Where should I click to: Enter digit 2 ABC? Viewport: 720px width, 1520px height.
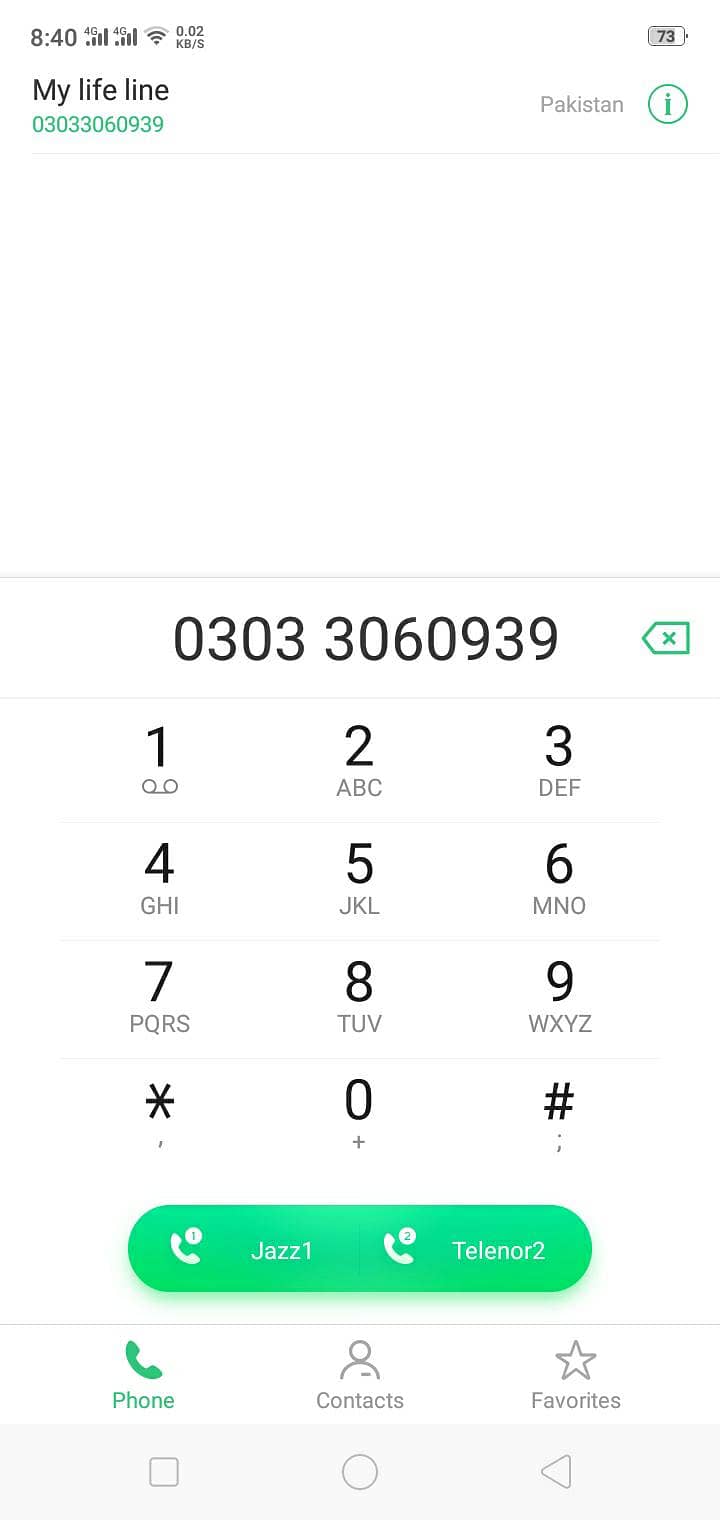[360, 762]
